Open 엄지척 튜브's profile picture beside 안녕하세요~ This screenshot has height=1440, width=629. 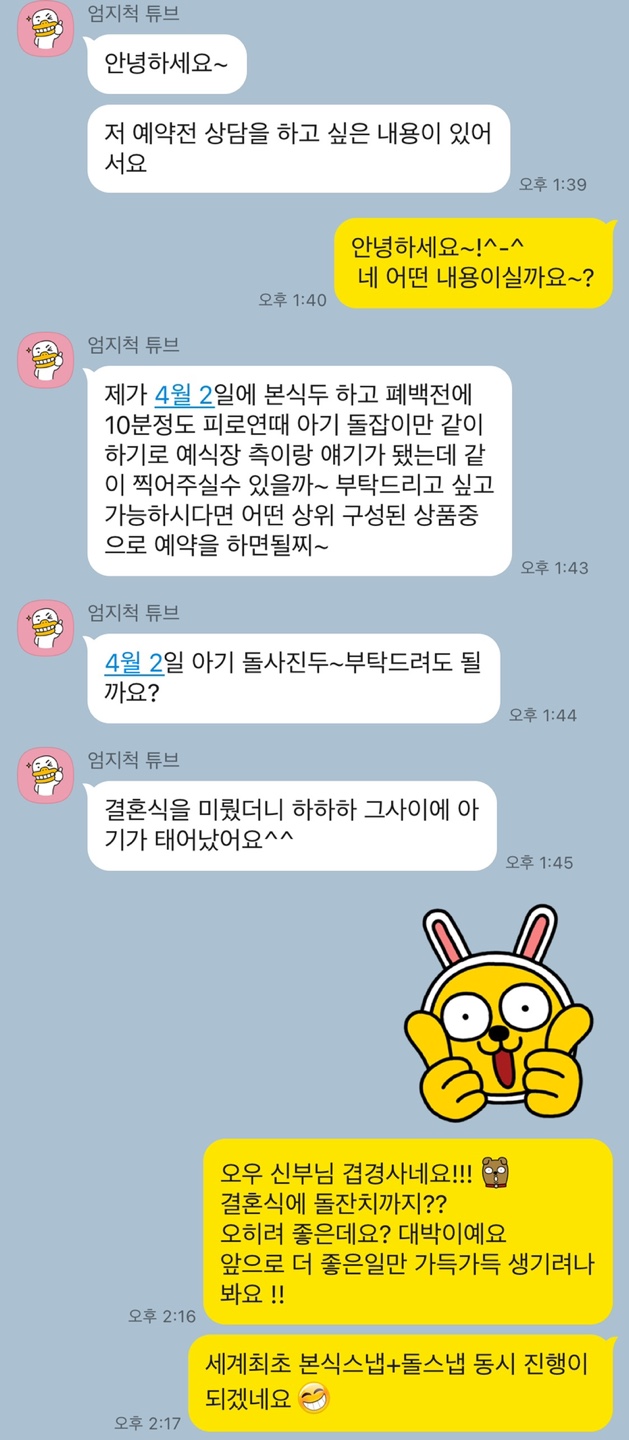45,30
